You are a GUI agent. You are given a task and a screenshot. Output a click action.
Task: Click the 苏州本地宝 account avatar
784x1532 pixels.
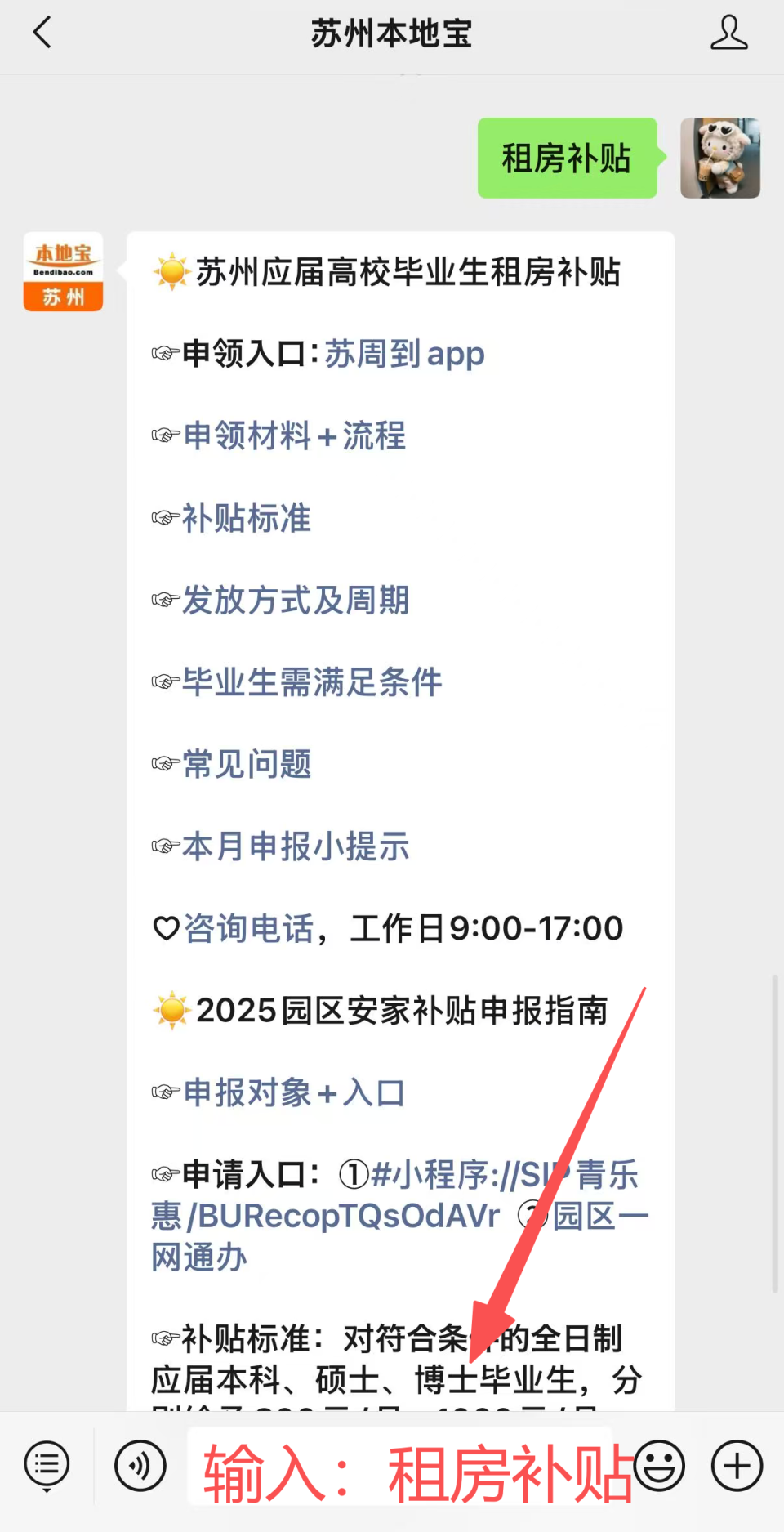pyautogui.click(x=62, y=272)
